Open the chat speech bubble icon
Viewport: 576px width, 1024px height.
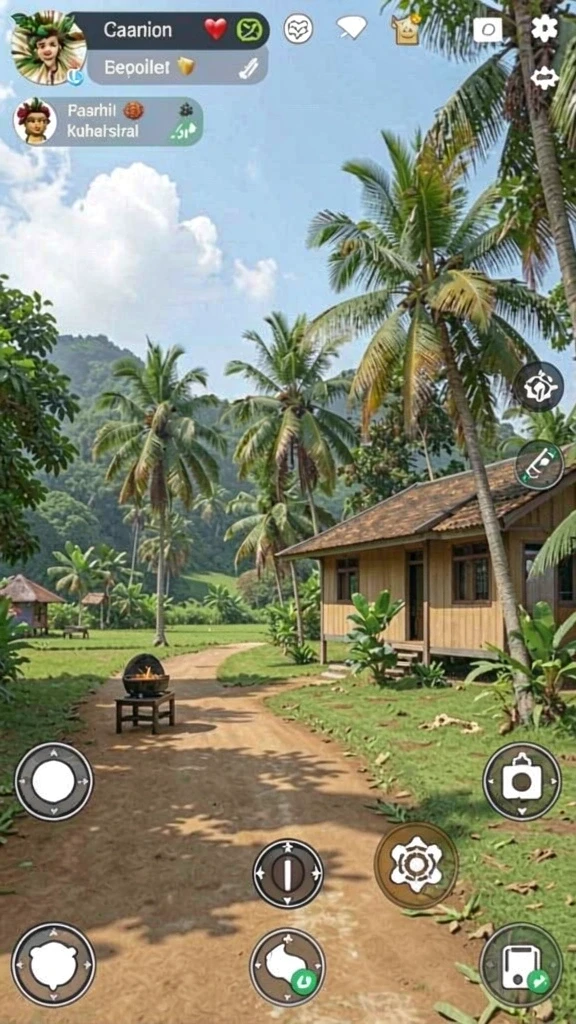tap(351, 28)
